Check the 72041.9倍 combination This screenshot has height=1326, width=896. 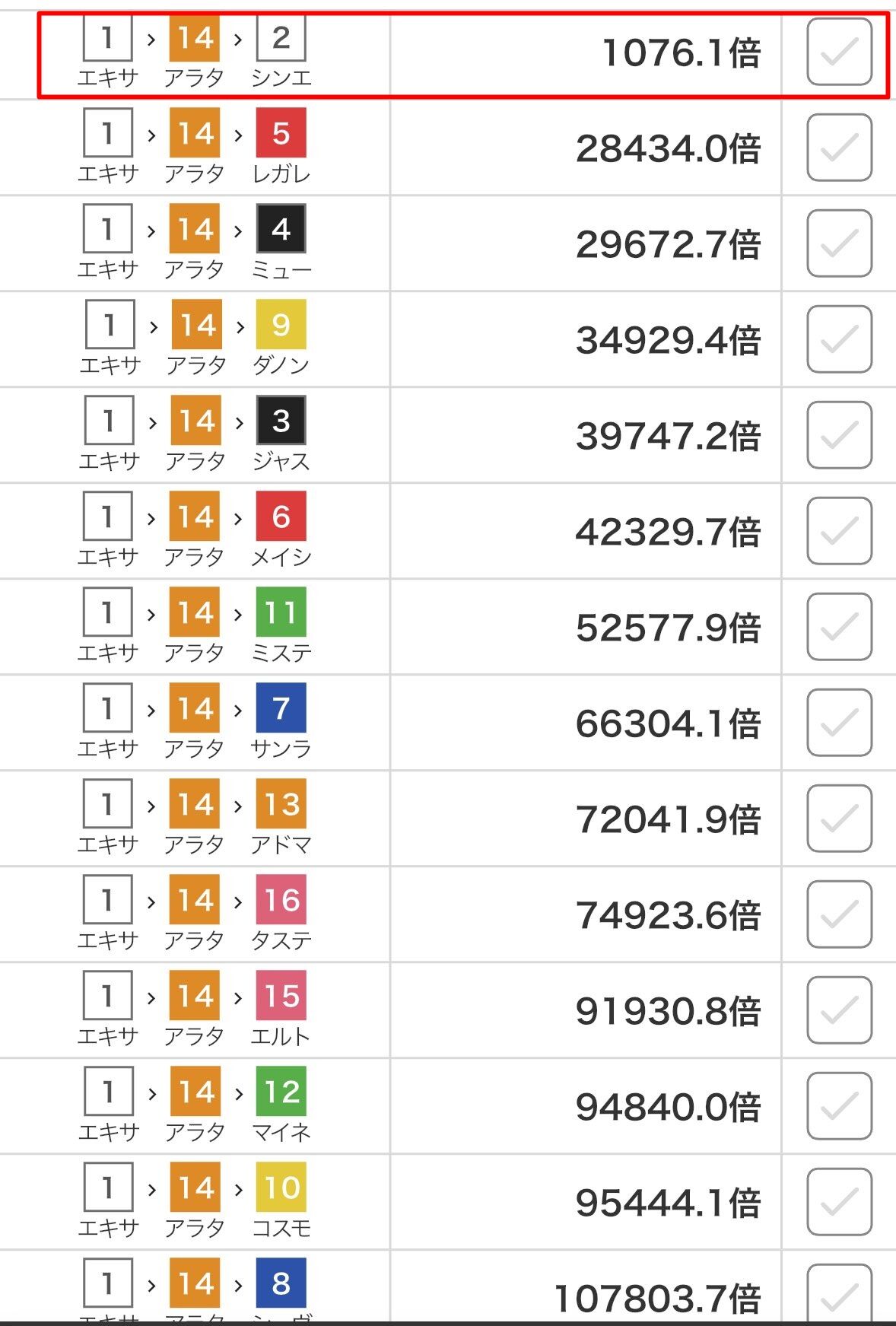tap(839, 819)
